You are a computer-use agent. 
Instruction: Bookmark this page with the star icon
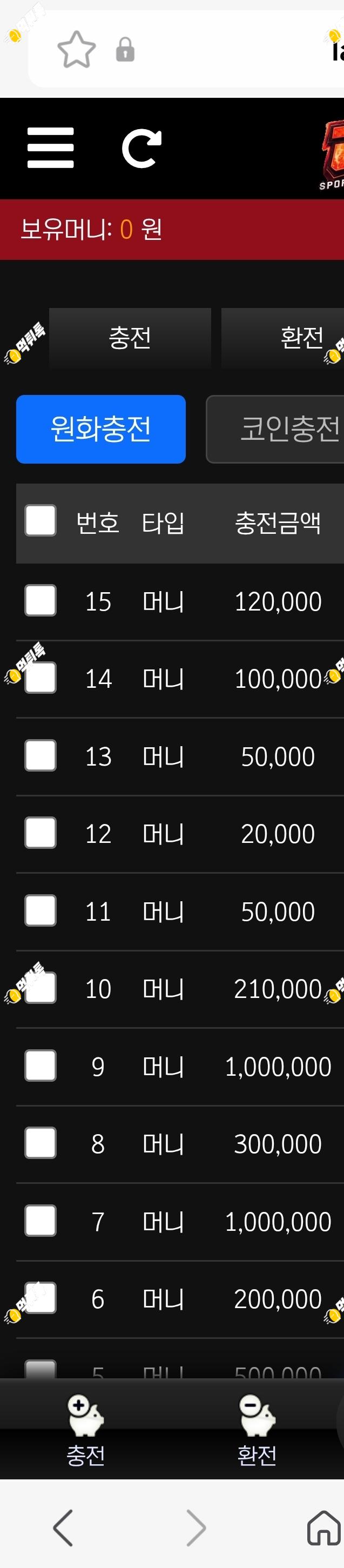[76, 49]
